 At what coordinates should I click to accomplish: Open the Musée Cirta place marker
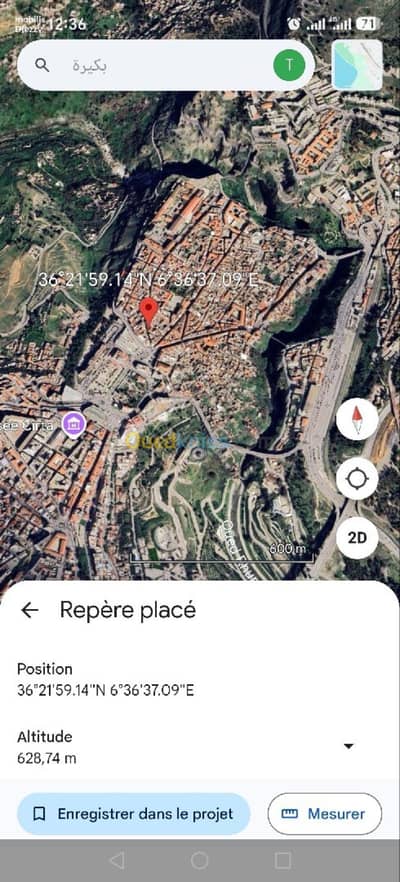click(74, 424)
